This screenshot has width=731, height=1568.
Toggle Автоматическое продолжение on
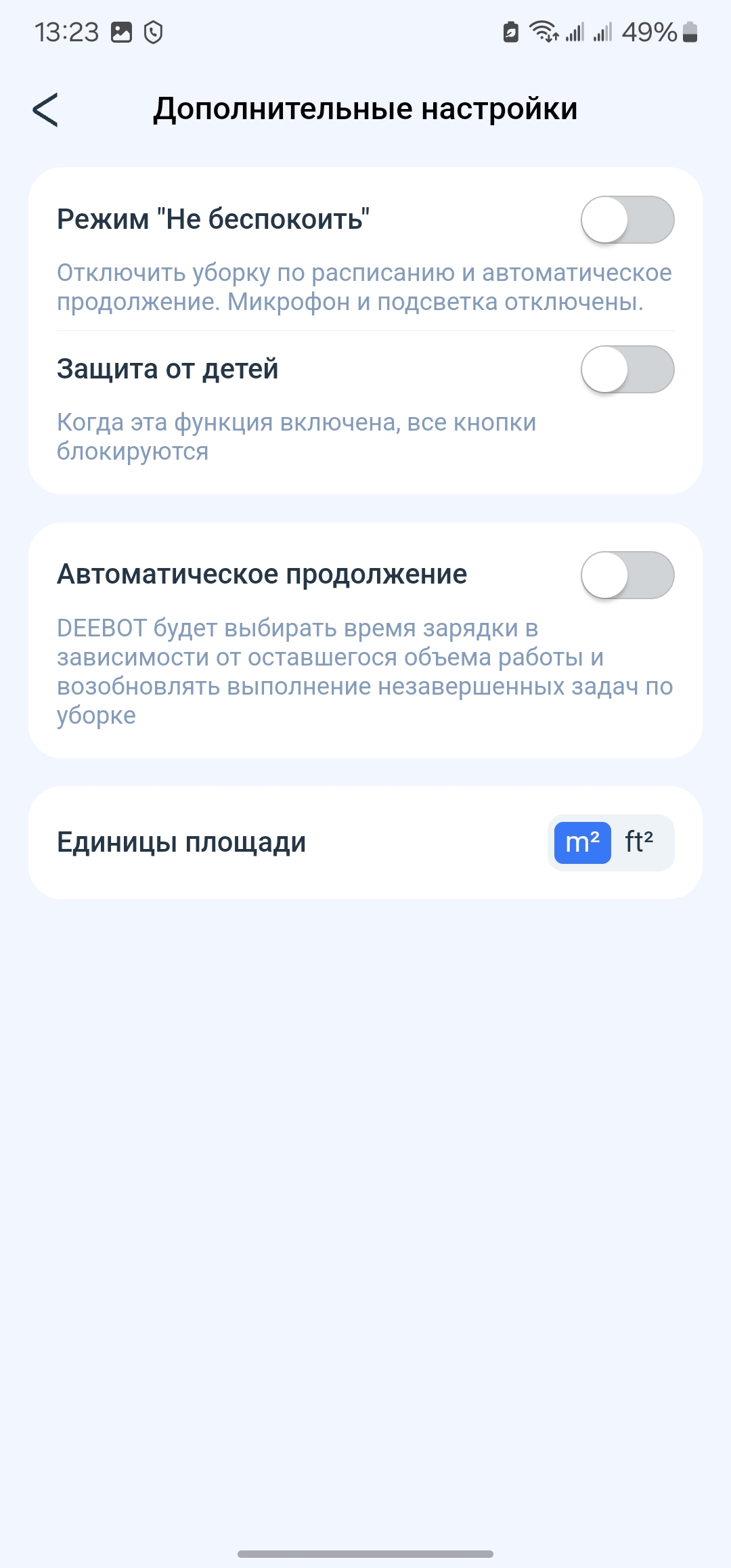tap(627, 575)
